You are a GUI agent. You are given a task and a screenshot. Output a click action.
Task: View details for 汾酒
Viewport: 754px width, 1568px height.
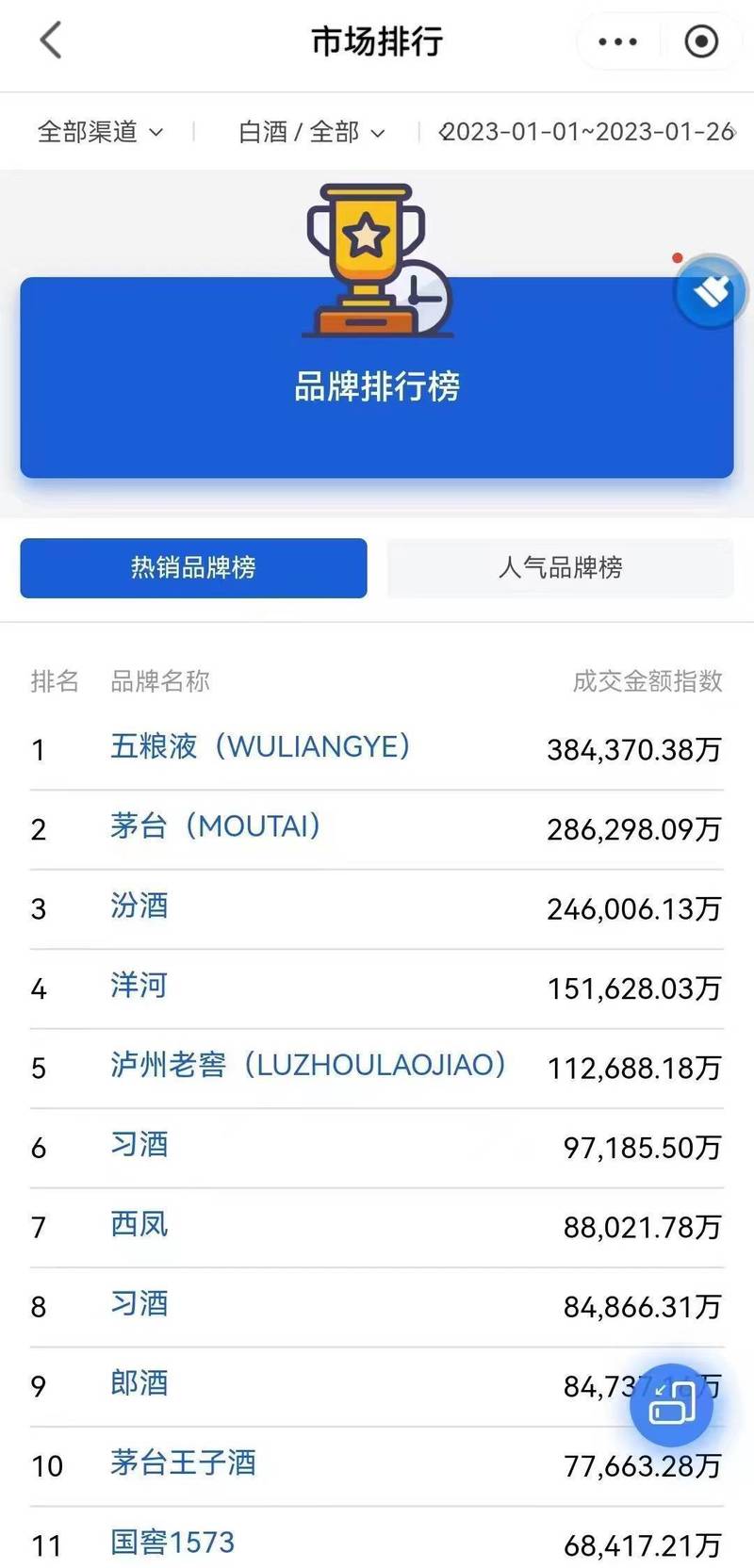(x=139, y=906)
